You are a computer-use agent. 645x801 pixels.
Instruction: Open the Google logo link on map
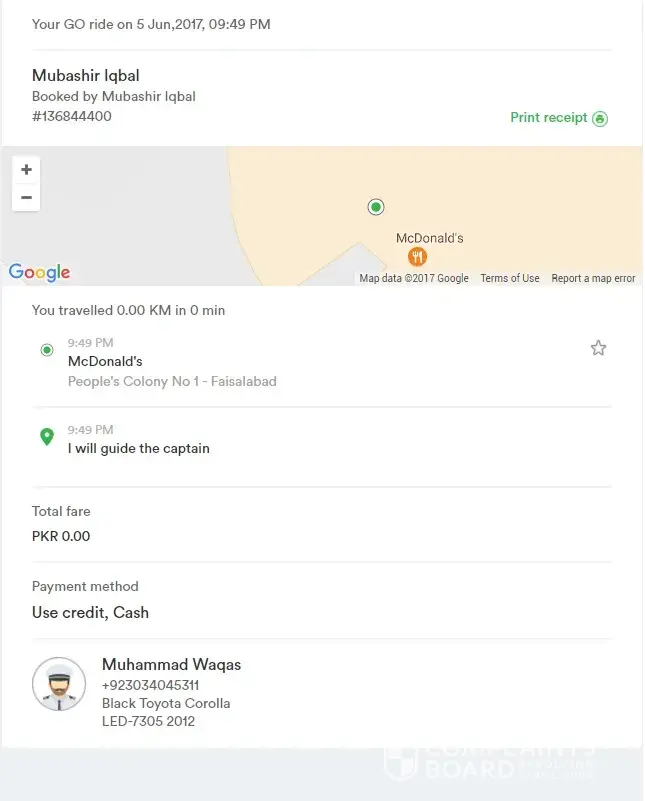pyautogui.click(x=39, y=272)
